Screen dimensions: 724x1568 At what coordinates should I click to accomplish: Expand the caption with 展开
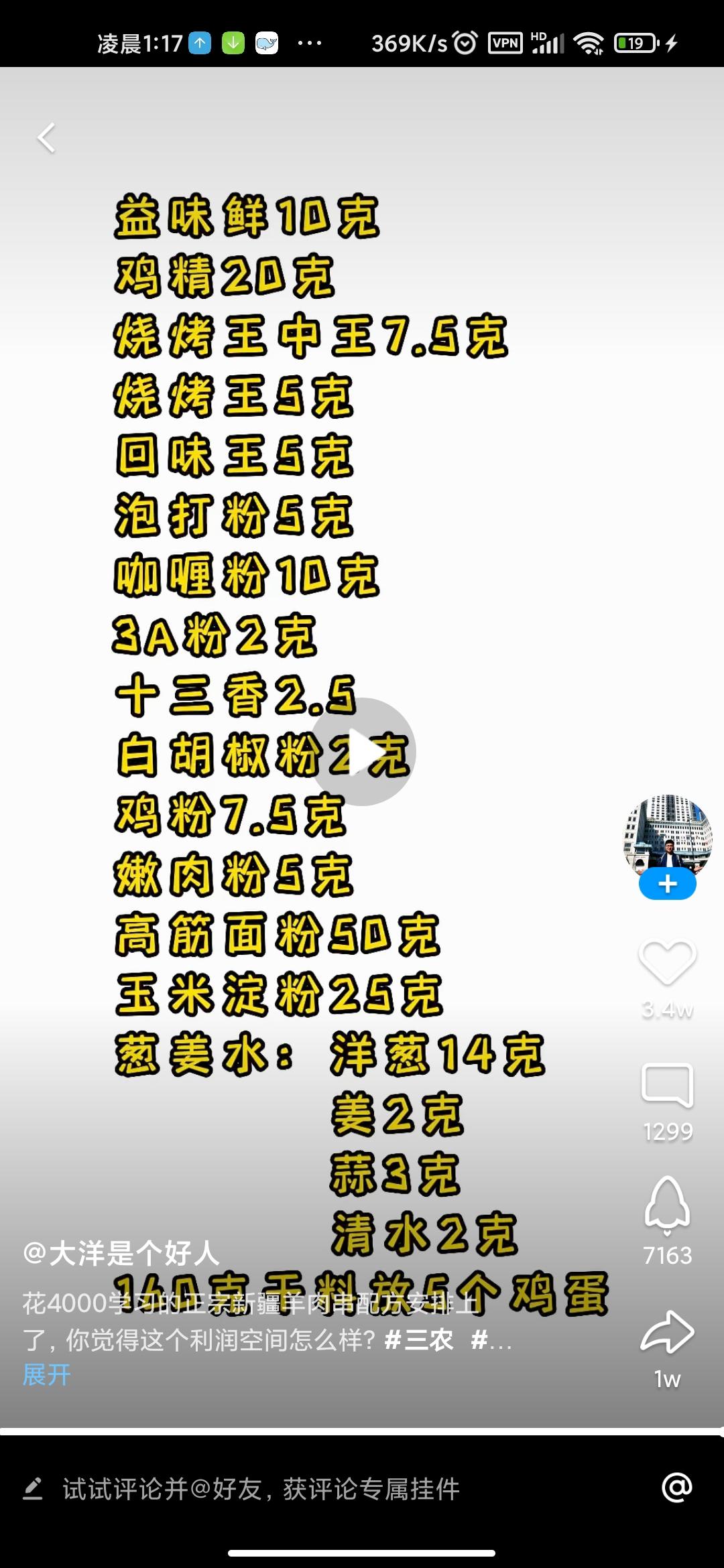pyautogui.click(x=46, y=1374)
